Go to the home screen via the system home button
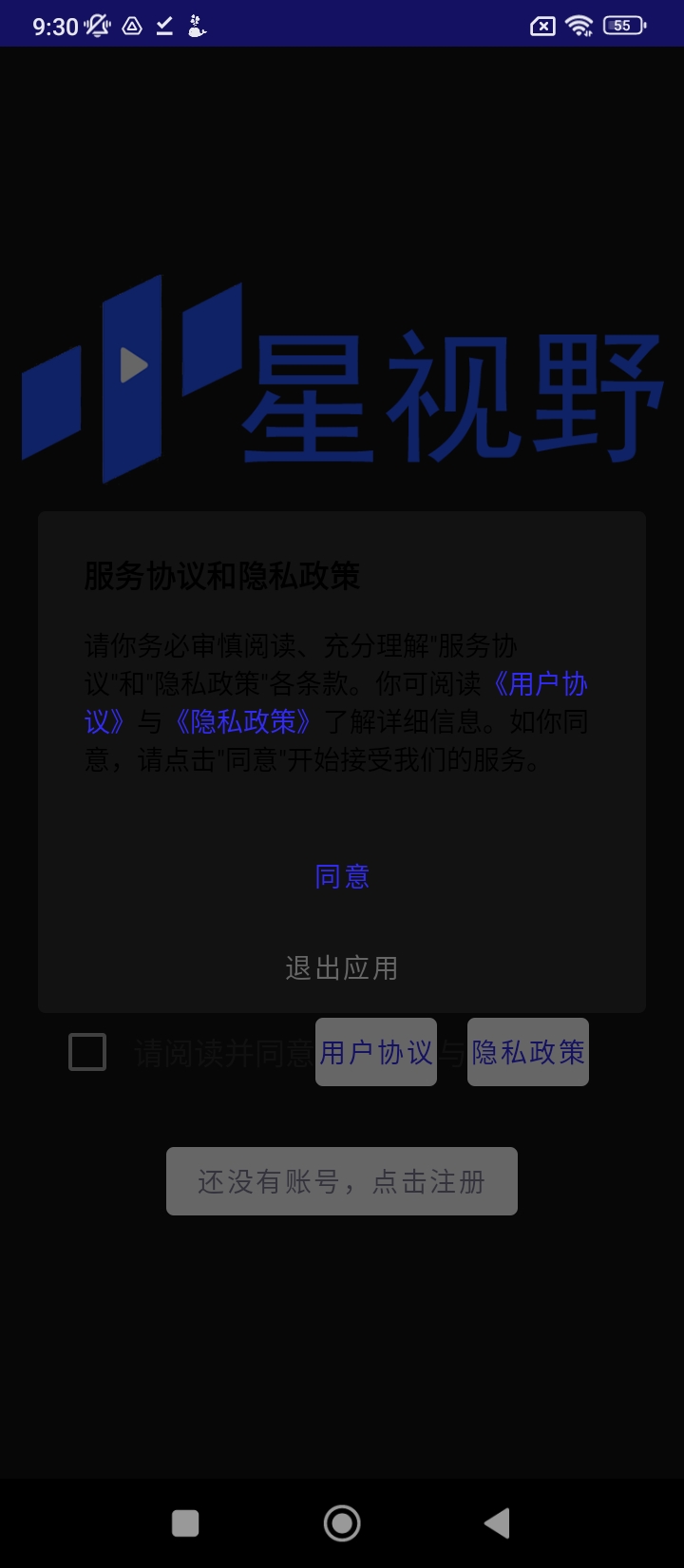The image size is (684, 1568). tap(342, 1523)
